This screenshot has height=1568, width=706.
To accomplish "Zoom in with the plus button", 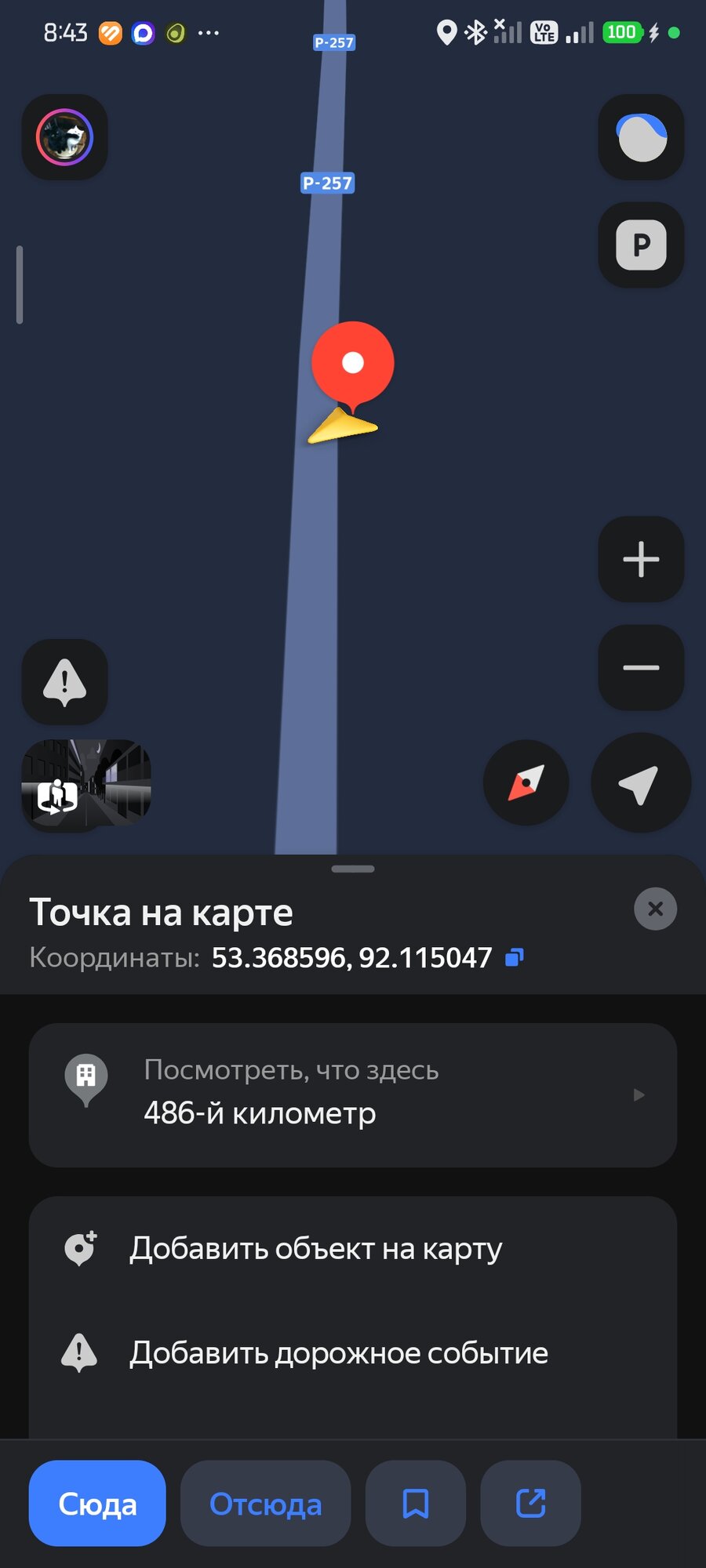I will [641, 559].
